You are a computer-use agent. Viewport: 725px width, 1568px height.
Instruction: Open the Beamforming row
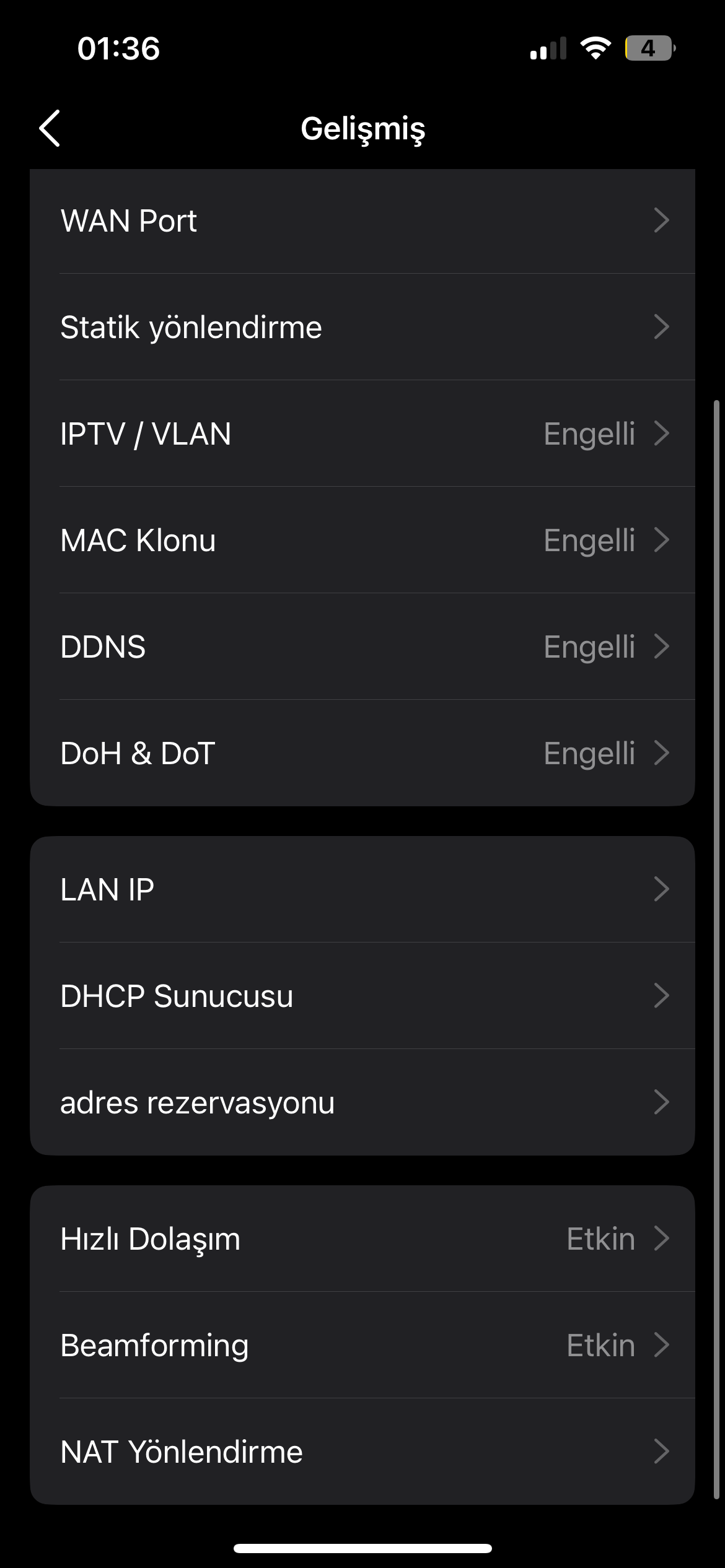[362, 1345]
